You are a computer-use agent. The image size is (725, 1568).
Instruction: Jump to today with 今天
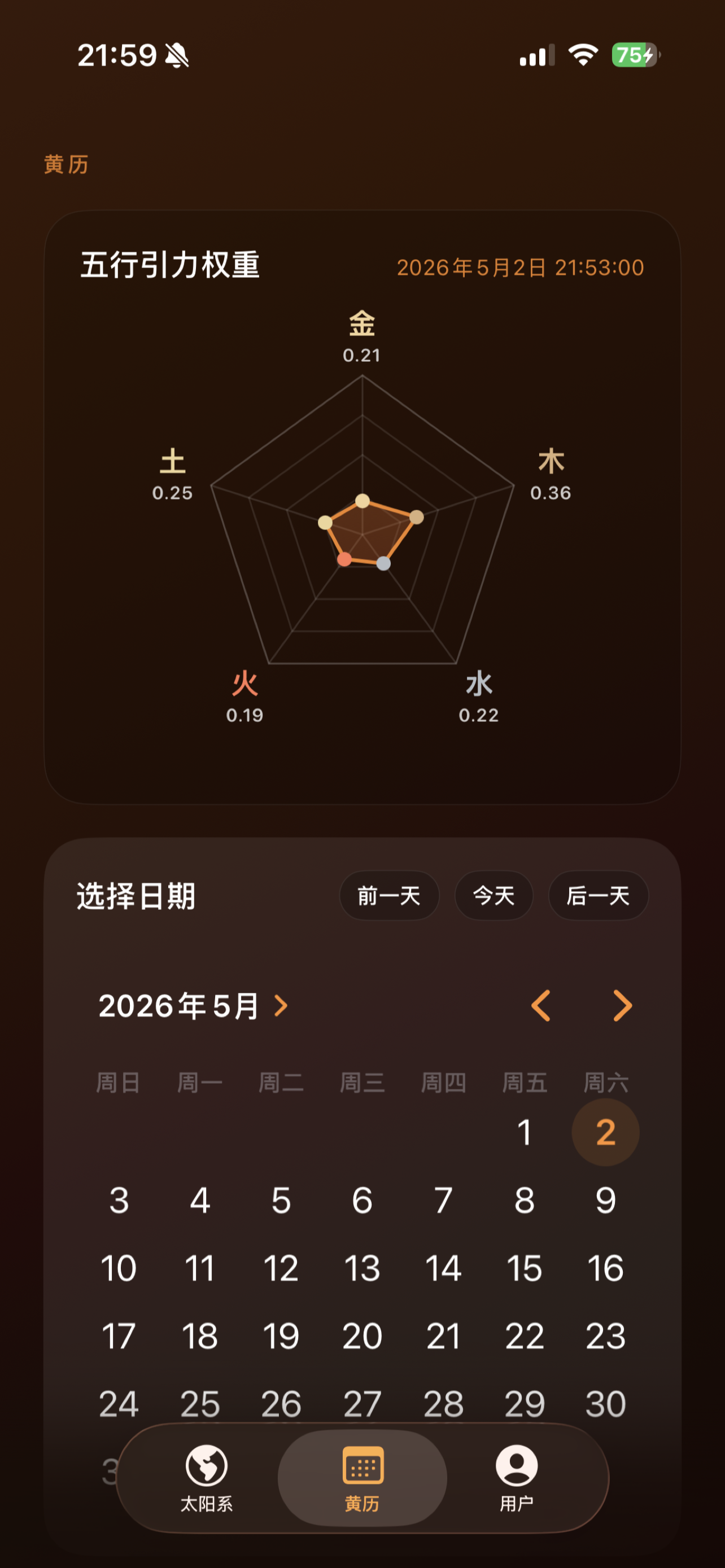pos(493,895)
